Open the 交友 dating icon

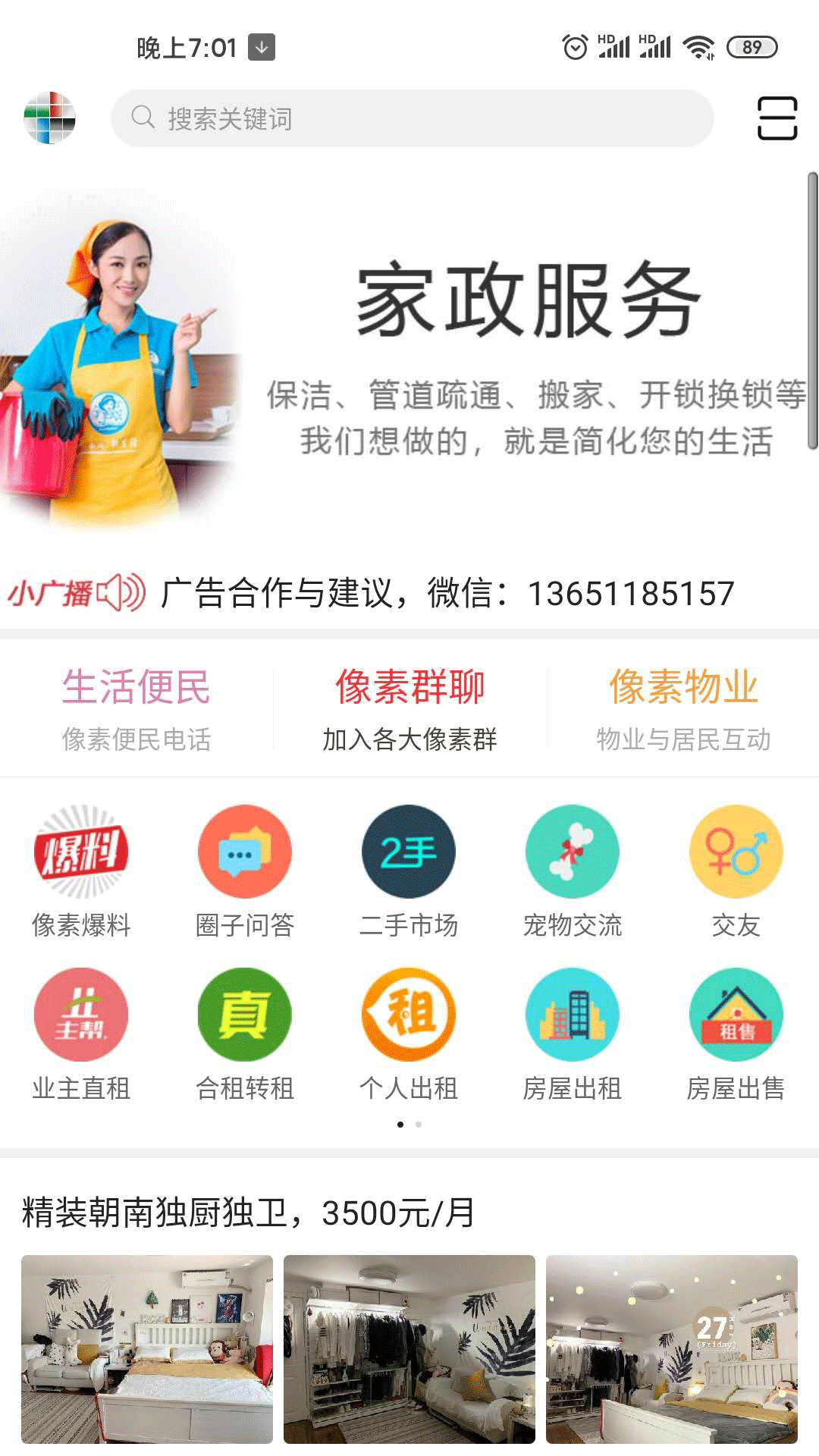[x=736, y=852]
